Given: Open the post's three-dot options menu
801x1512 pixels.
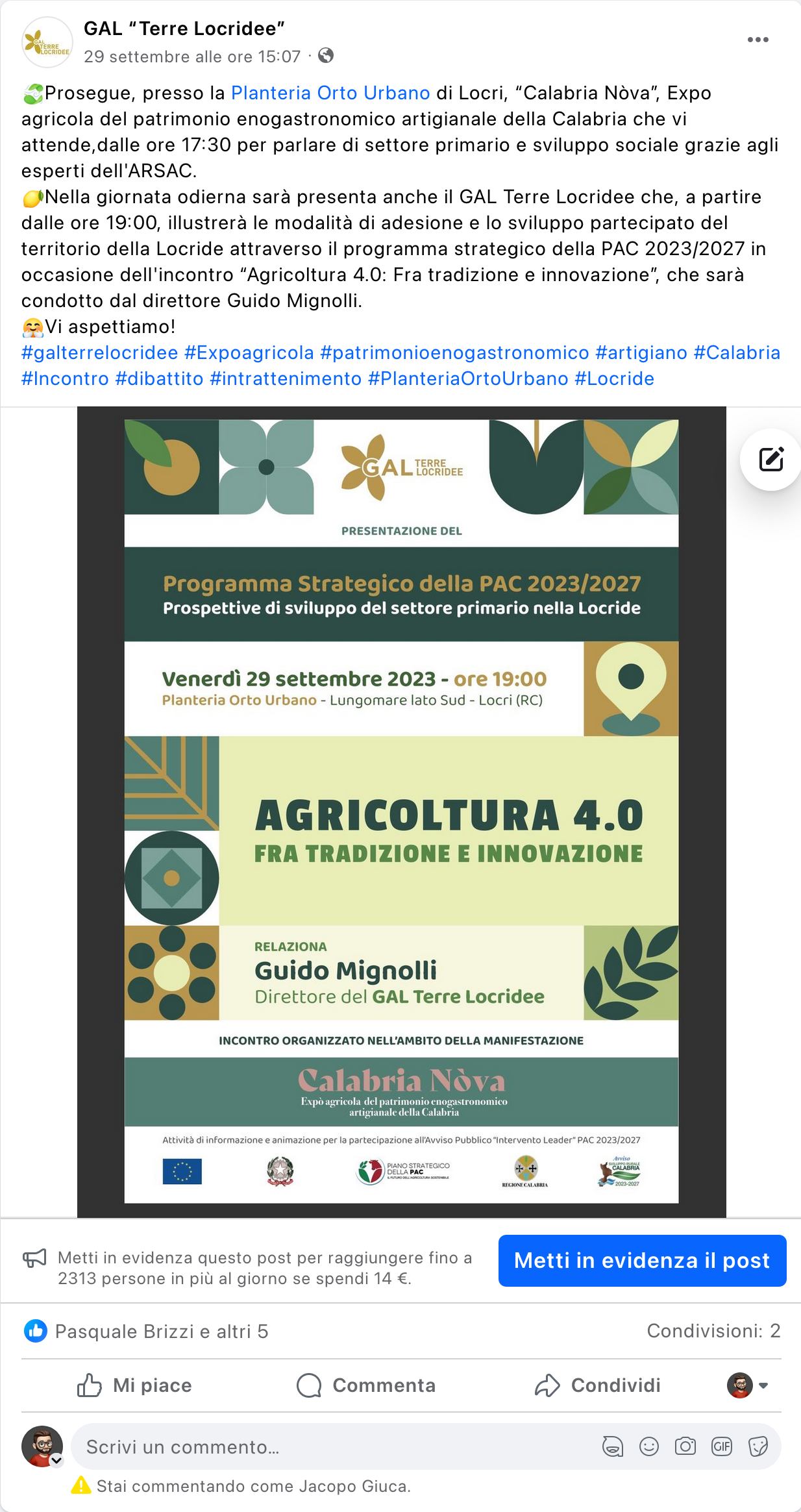Looking at the screenshot, I should (758, 40).
